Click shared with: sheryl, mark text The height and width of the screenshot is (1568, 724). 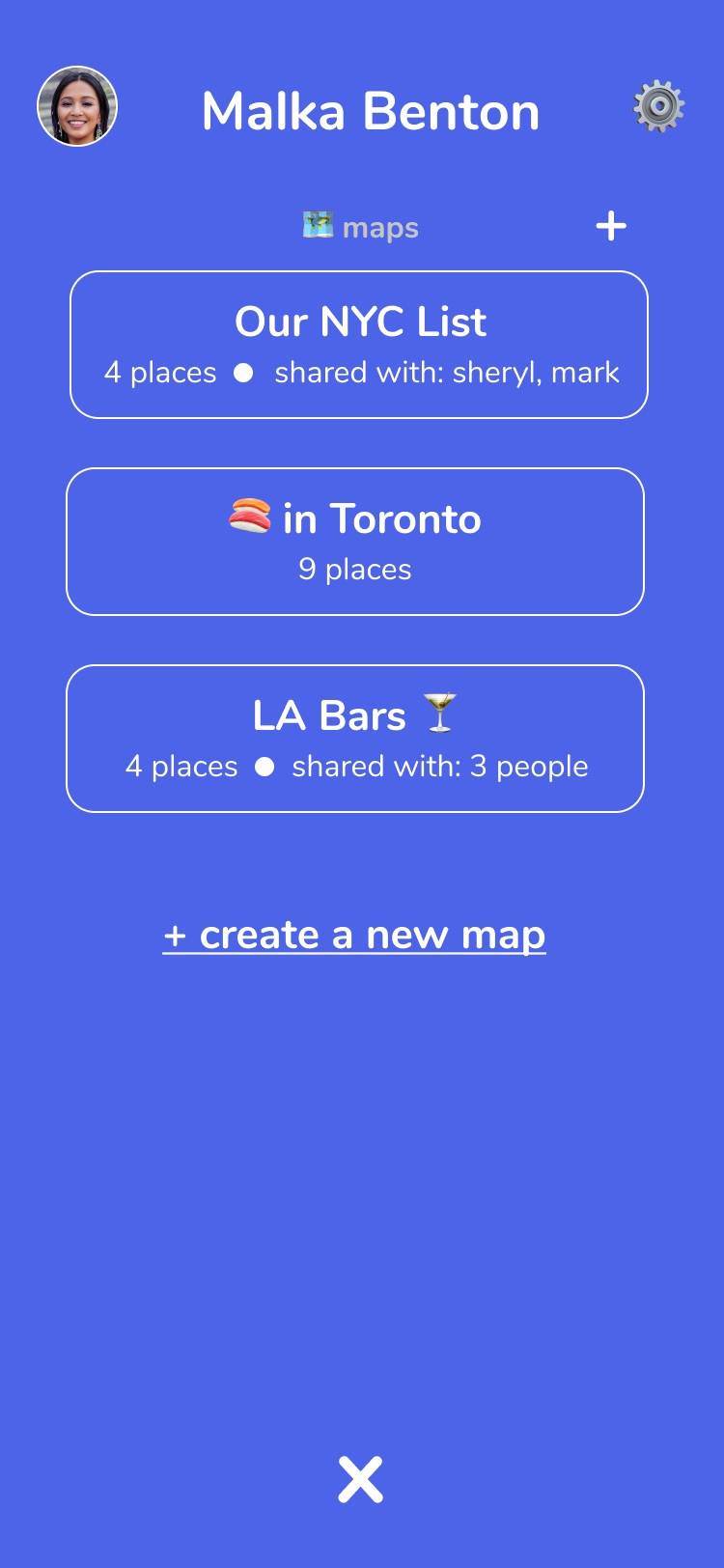click(x=446, y=373)
